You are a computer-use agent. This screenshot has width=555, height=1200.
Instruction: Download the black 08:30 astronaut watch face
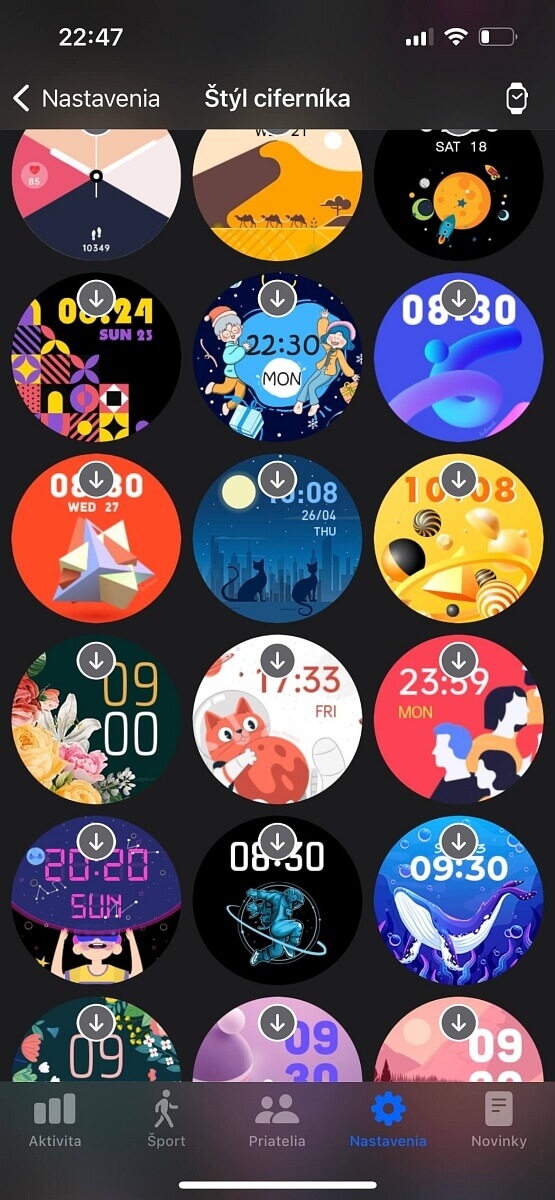277,841
